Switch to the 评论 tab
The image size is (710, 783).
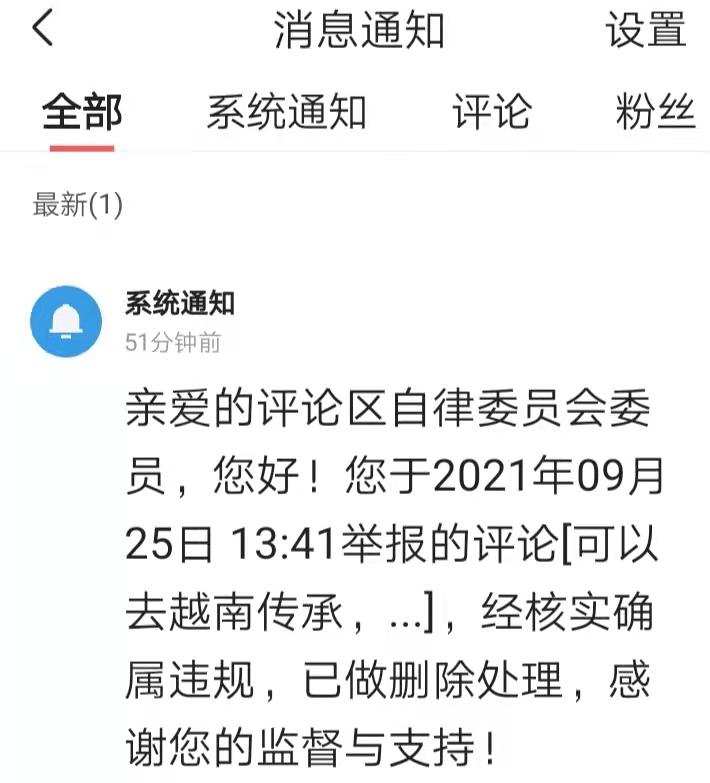491,113
